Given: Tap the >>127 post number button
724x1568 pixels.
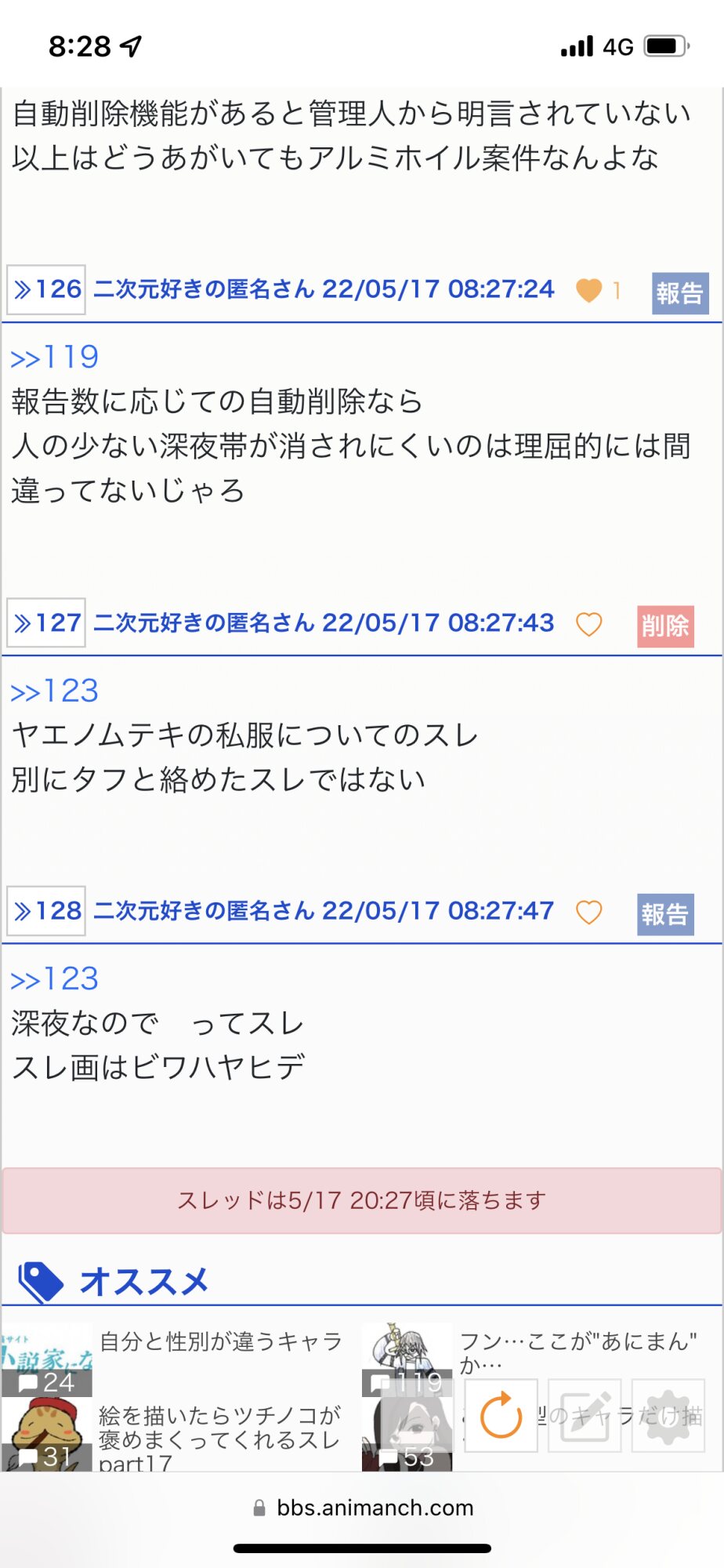Looking at the screenshot, I should [x=46, y=623].
